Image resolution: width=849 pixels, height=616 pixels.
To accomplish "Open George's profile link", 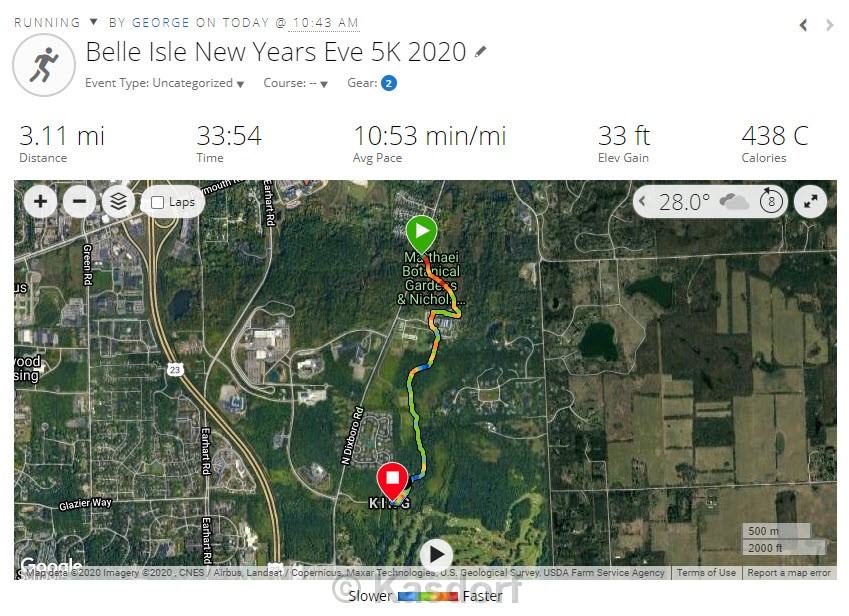I will tap(160, 22).
